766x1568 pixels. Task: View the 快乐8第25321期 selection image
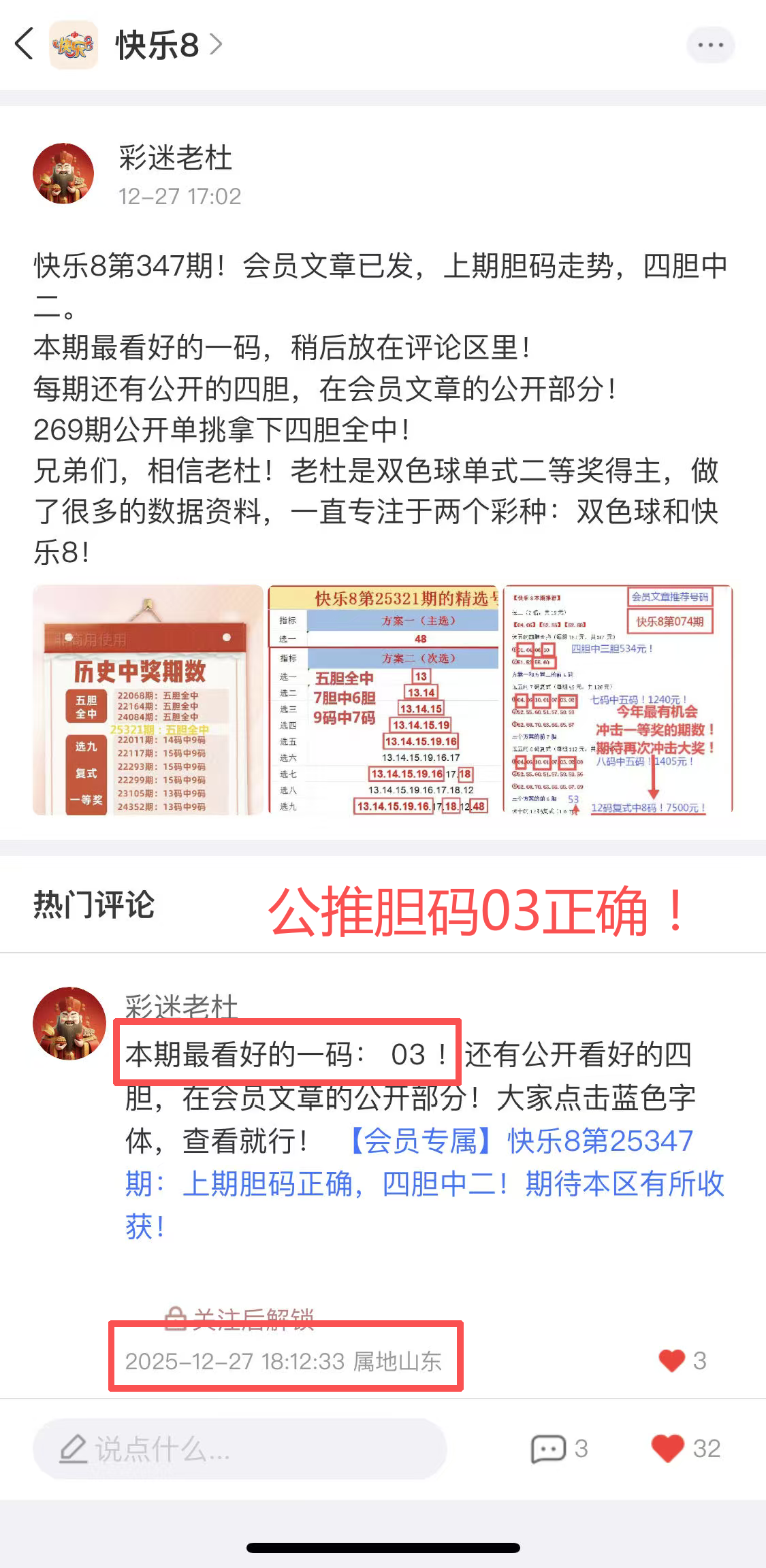(x=383, y=700)
